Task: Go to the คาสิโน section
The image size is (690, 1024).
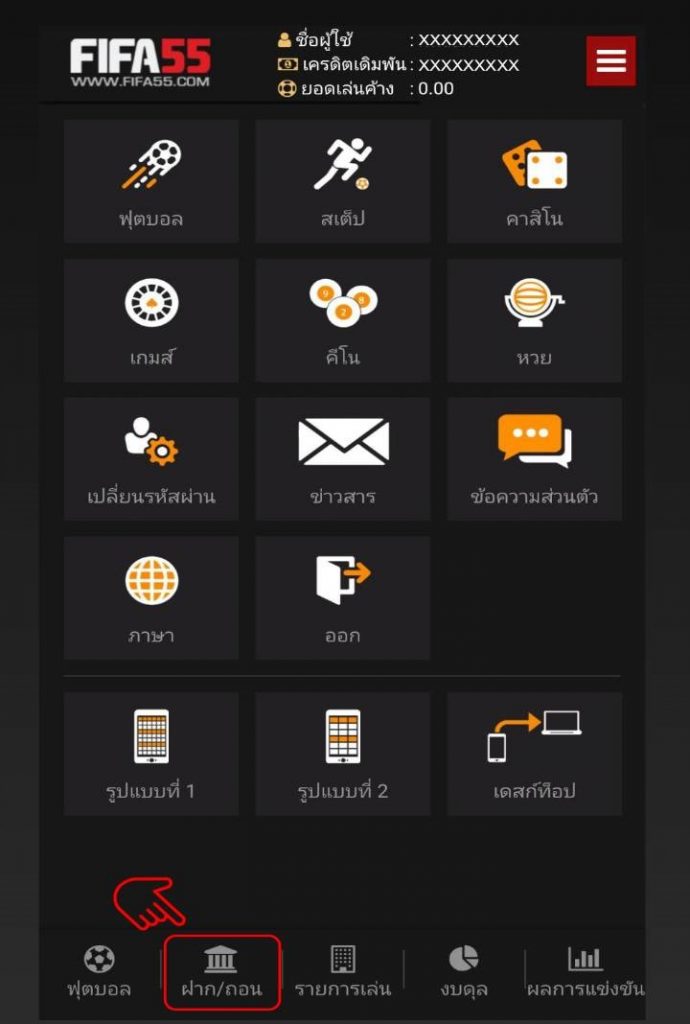Action: 534,181
